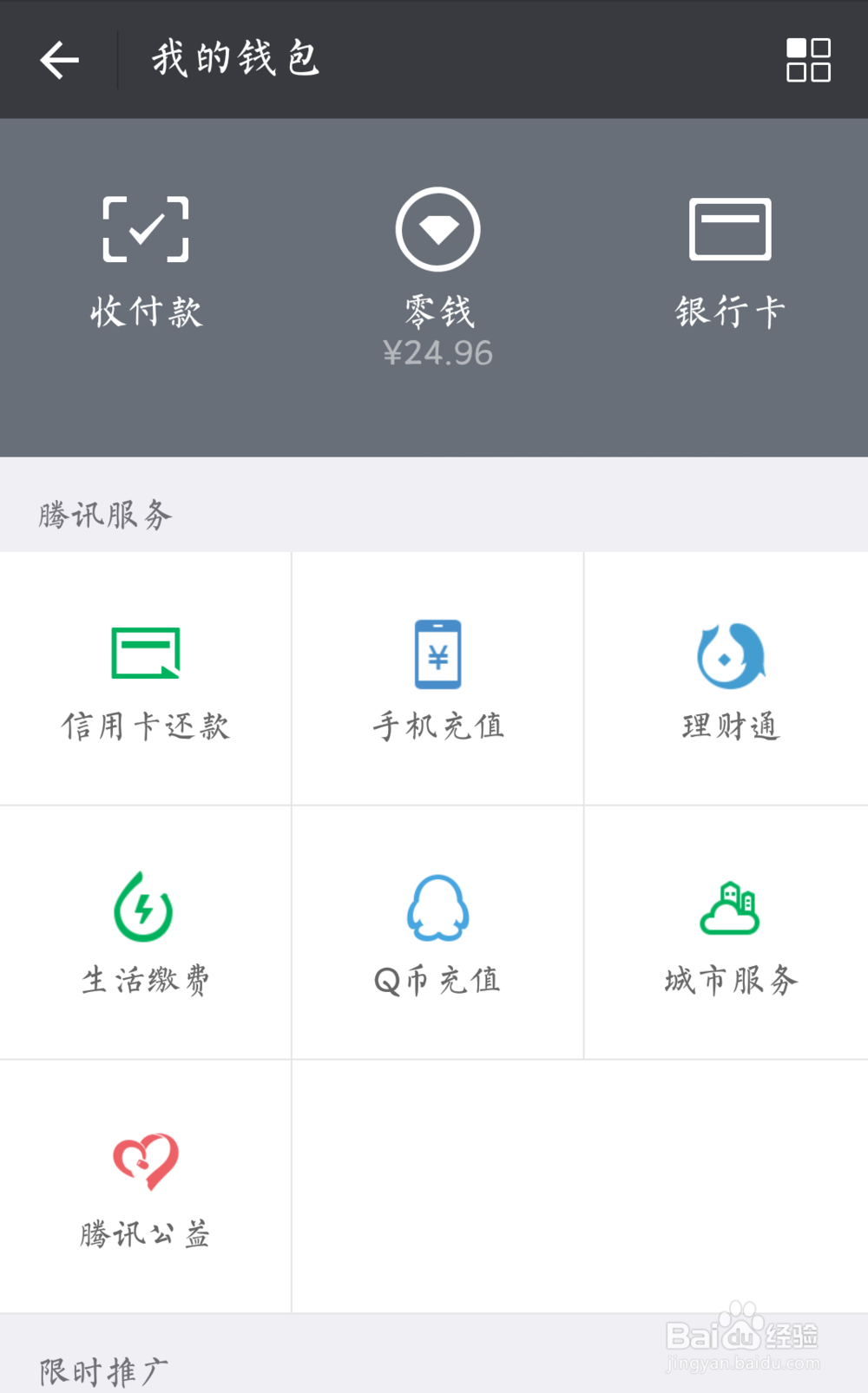Open 手机充值 top-up
The image size is (868, 1393).
point(437,679)
